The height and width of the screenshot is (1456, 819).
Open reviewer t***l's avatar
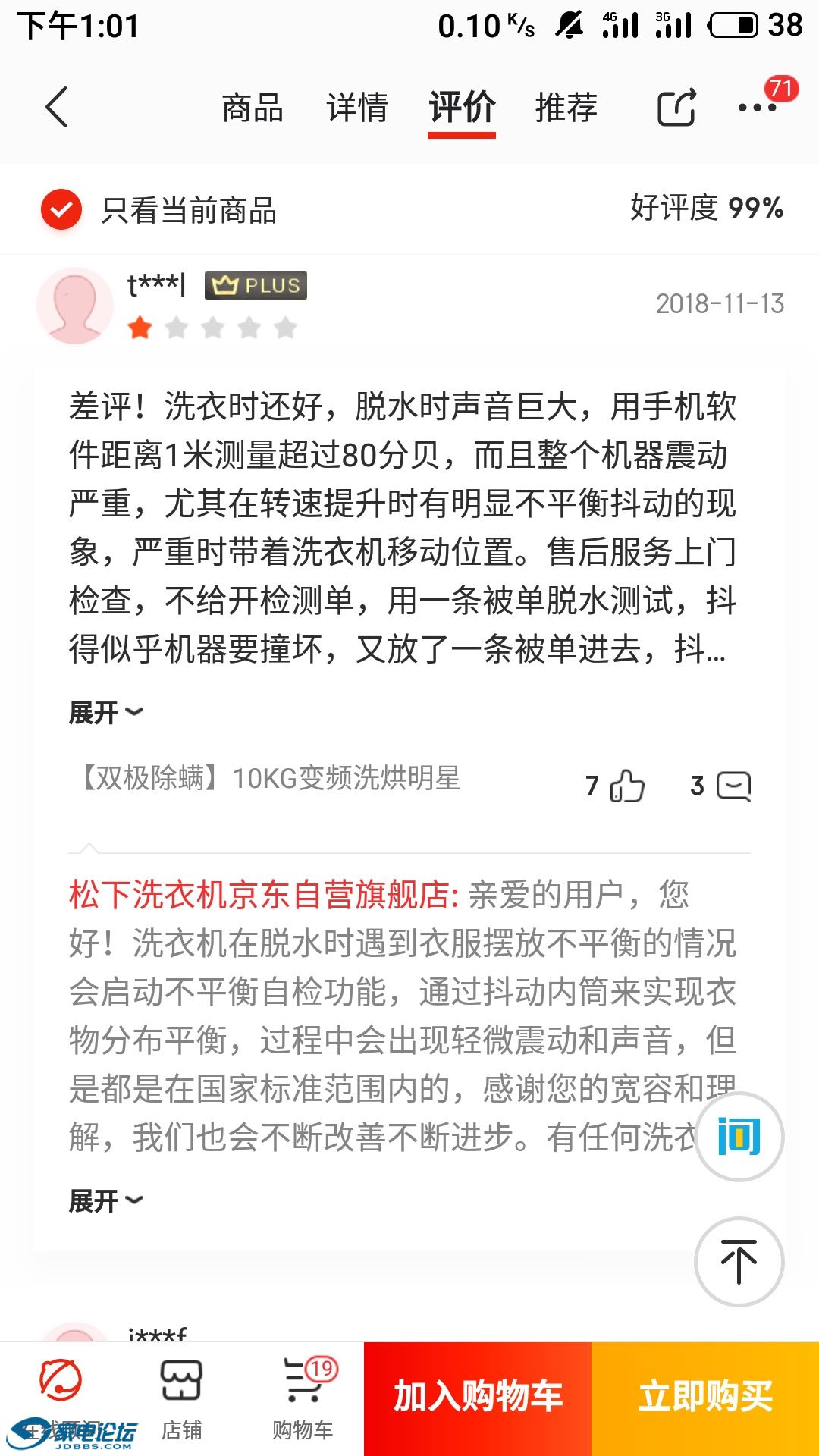74,305
